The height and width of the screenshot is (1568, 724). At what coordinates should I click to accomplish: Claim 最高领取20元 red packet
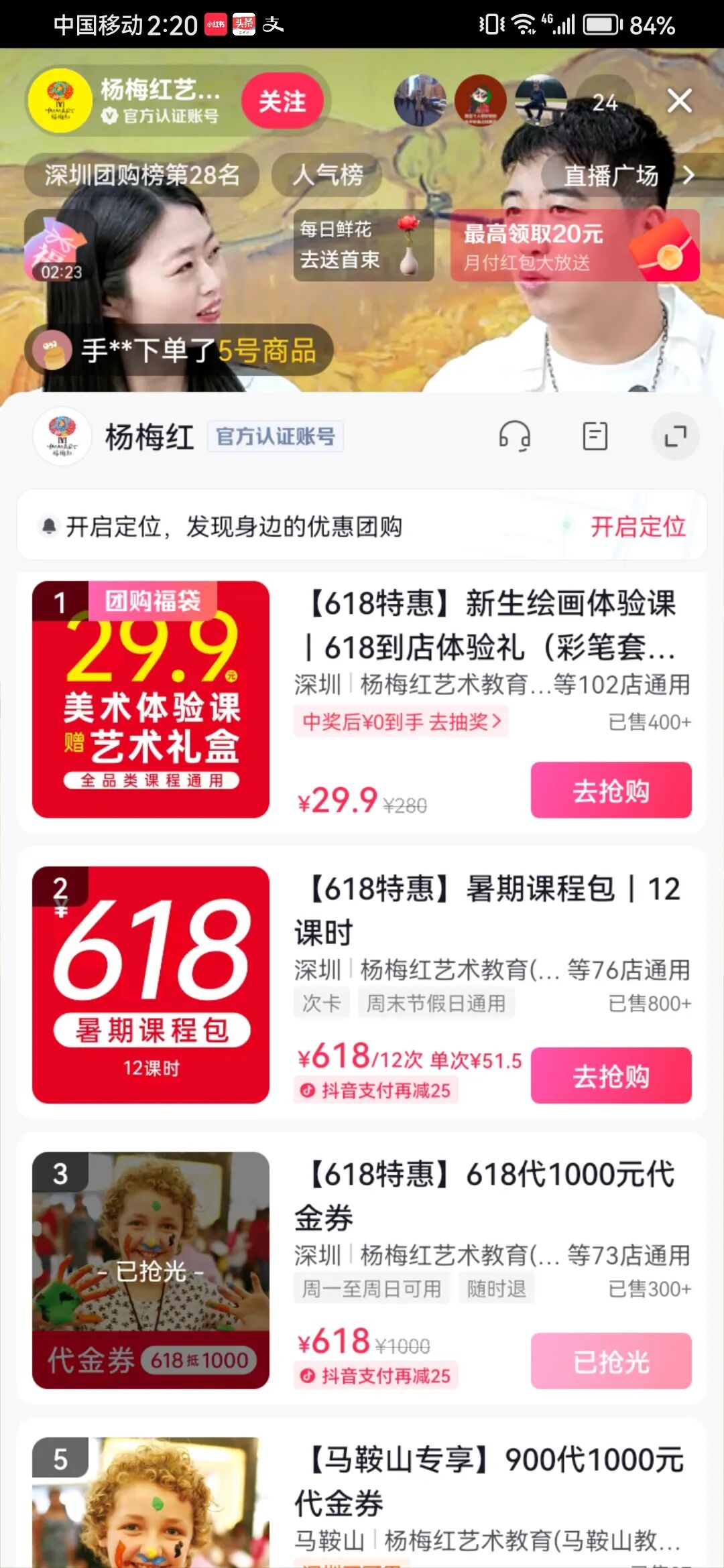[x=575, y=246]
